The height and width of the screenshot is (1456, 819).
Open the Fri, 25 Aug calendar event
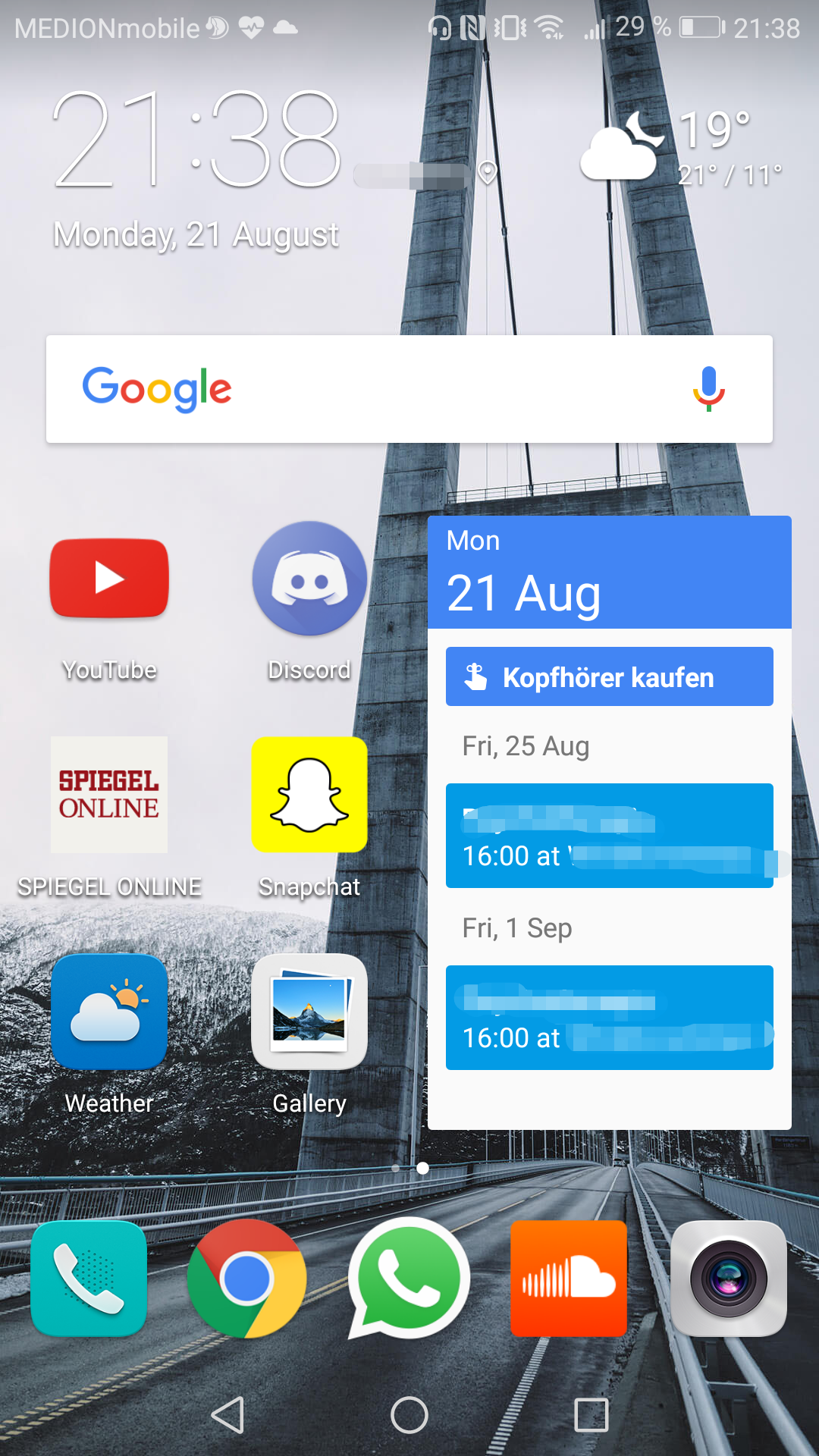pyautogui.click(x=609, y=836)
